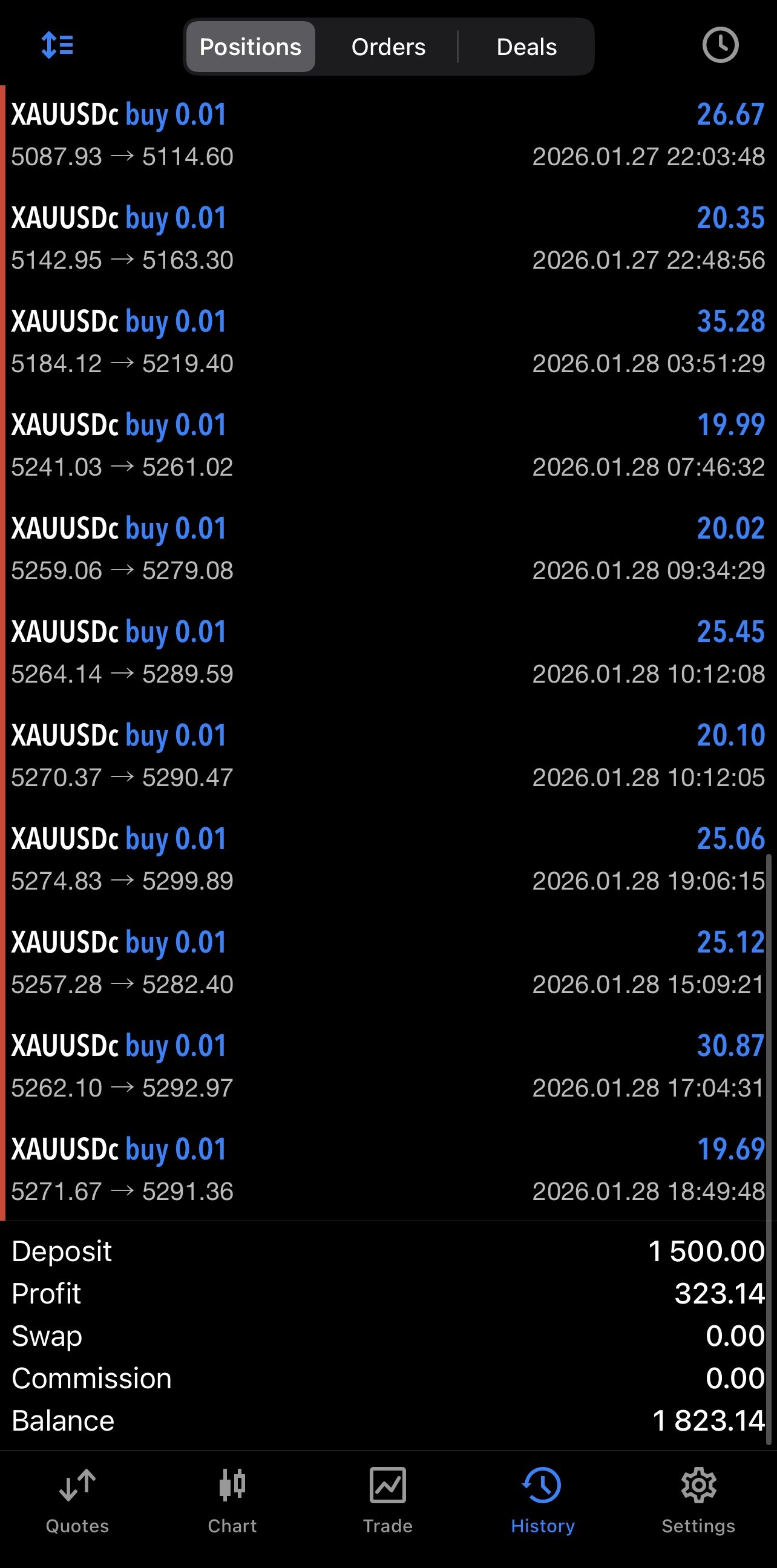Expand the position with profit 26.67
Viewport: 777px width, 1568px height.
pos(388,135)
